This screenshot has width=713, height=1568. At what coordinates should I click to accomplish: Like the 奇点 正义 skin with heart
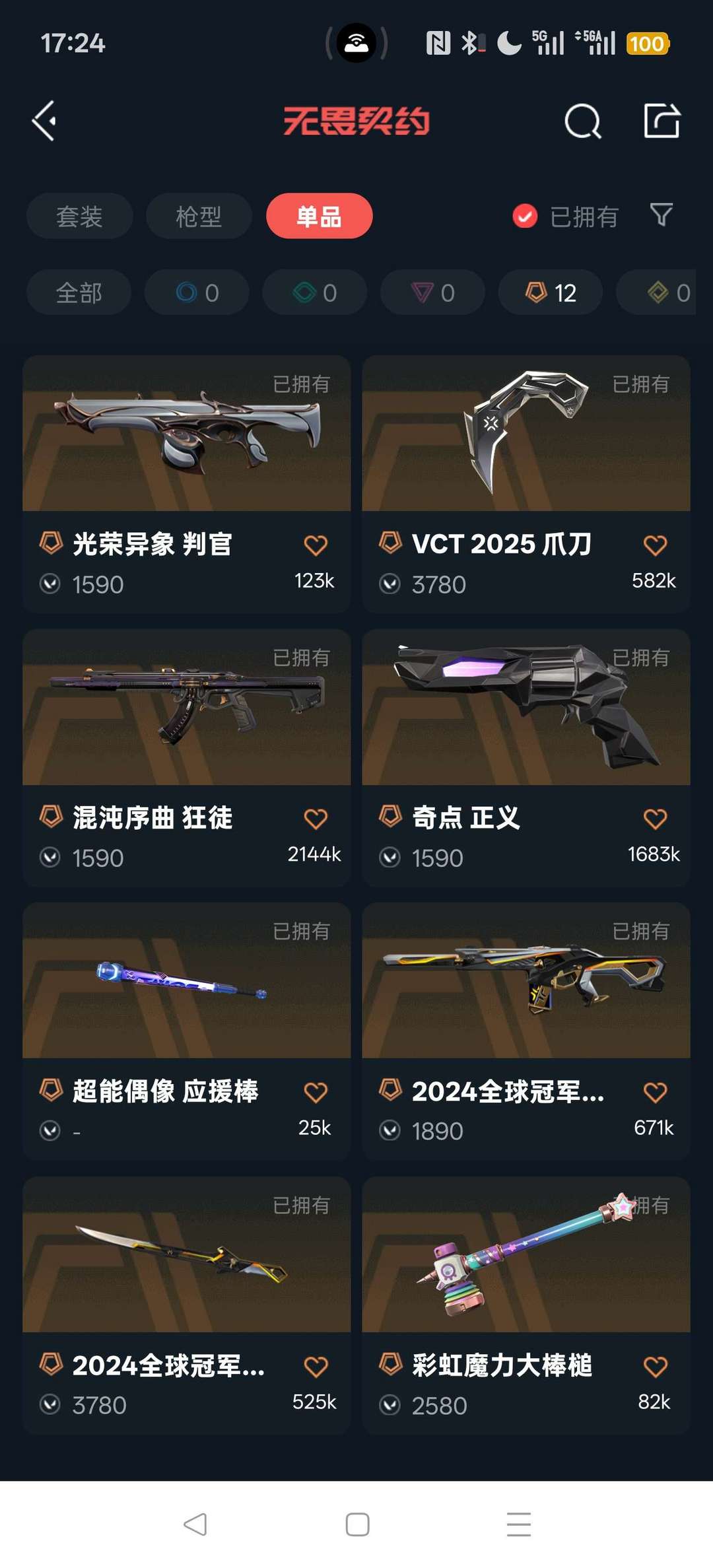point(655,819)
